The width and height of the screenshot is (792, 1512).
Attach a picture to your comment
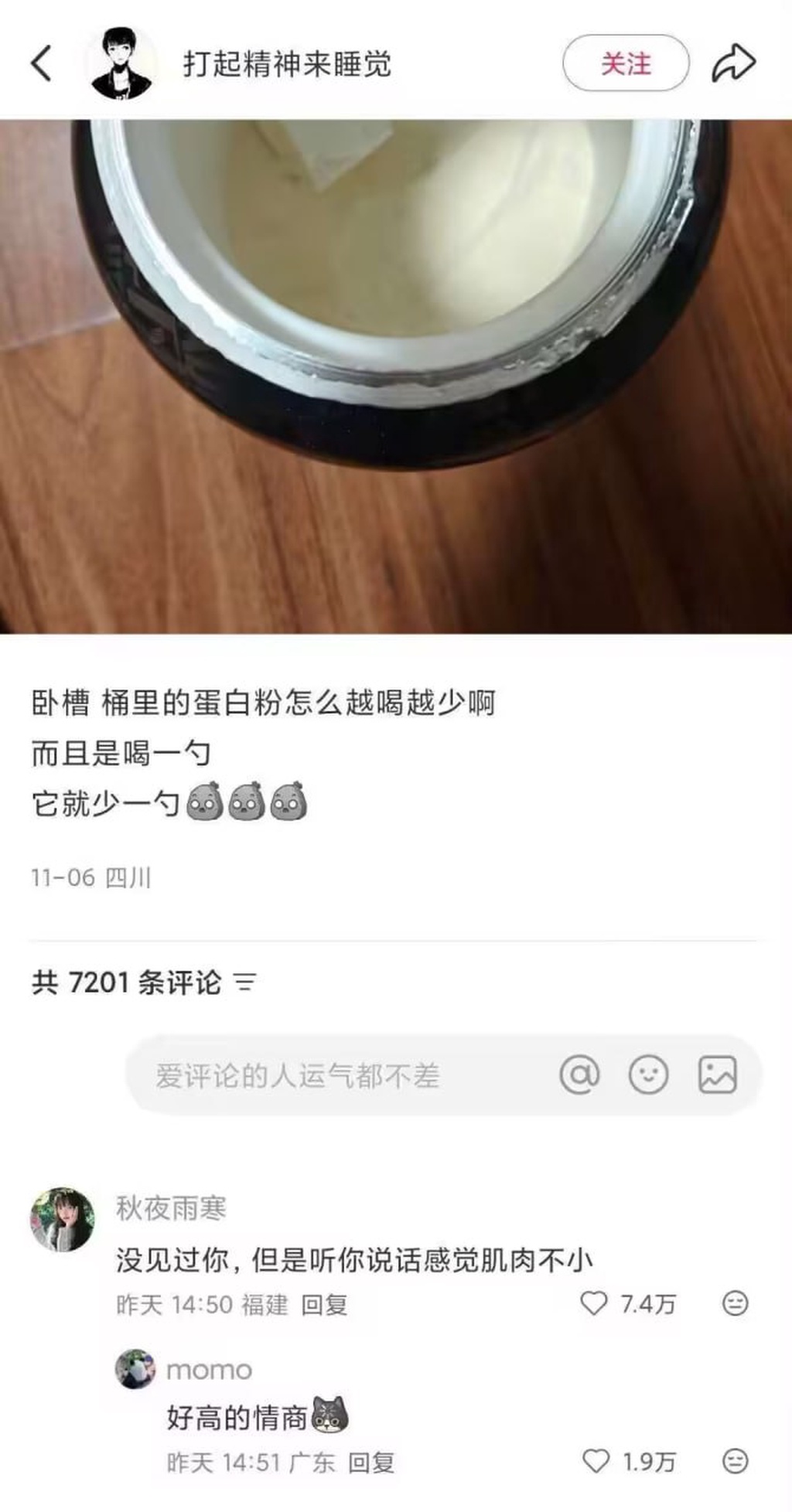click(x=717, y=1075)
